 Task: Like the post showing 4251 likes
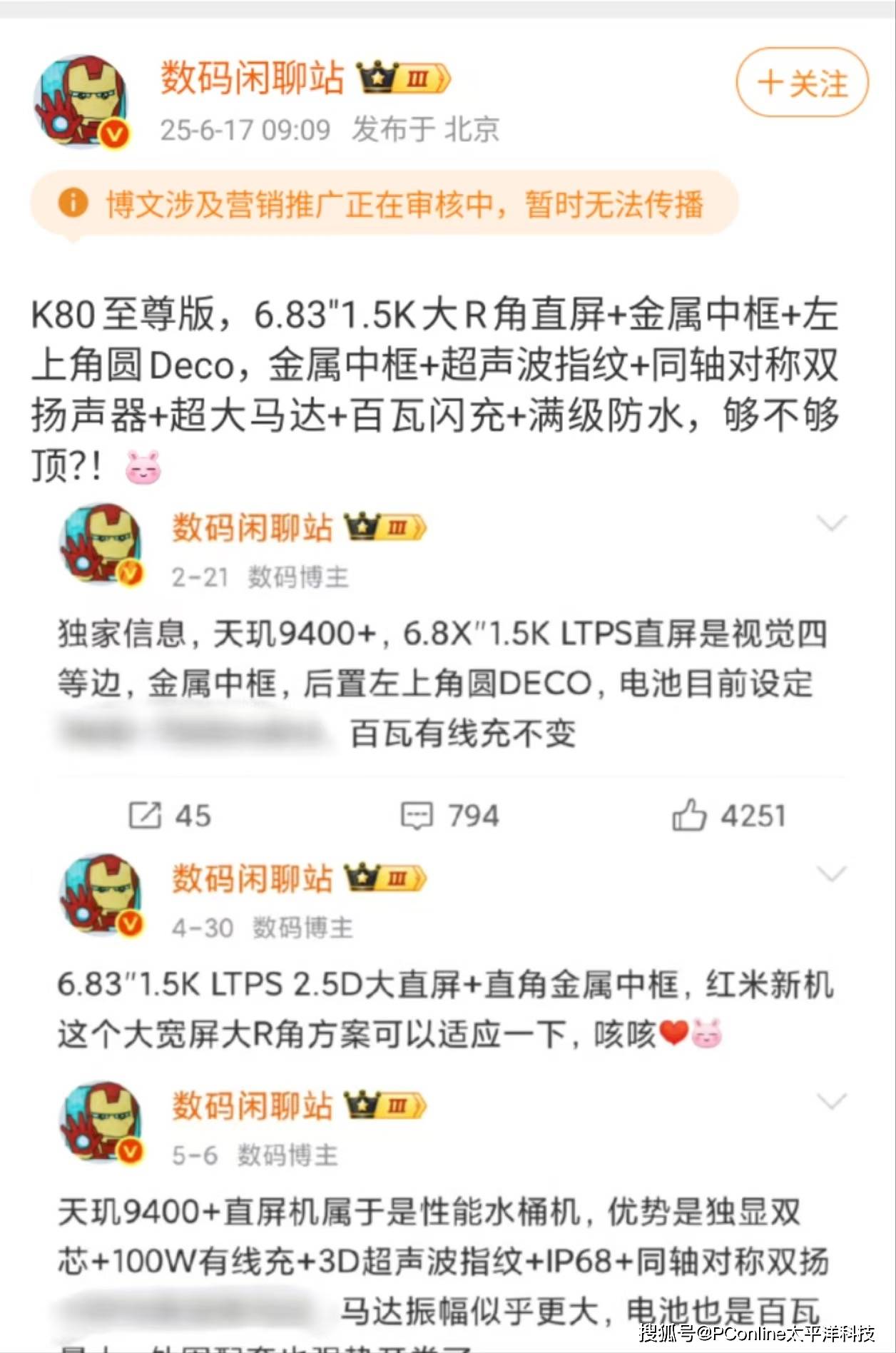[728, 815]
